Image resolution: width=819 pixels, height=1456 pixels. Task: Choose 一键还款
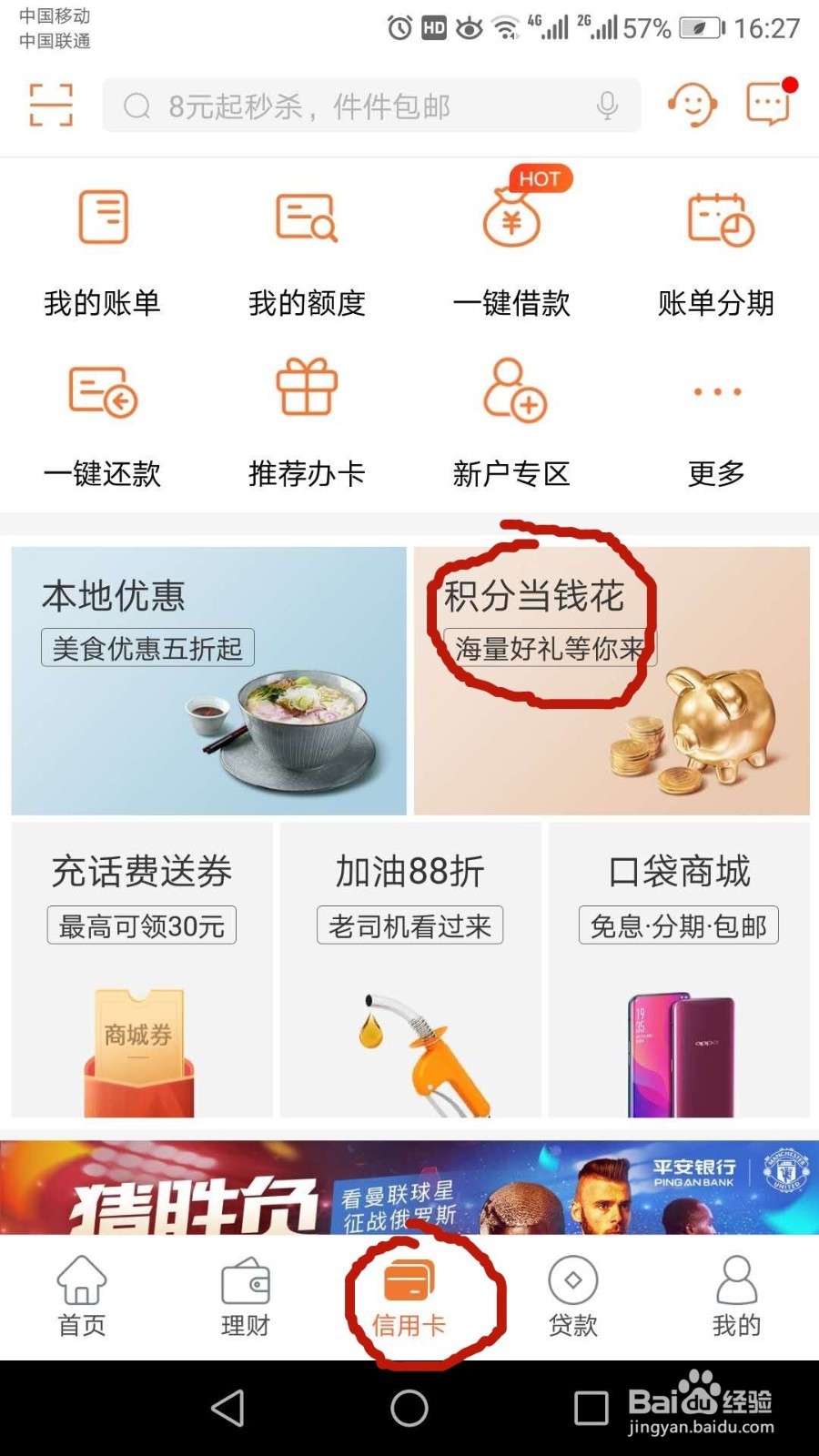tap(102, 423)
